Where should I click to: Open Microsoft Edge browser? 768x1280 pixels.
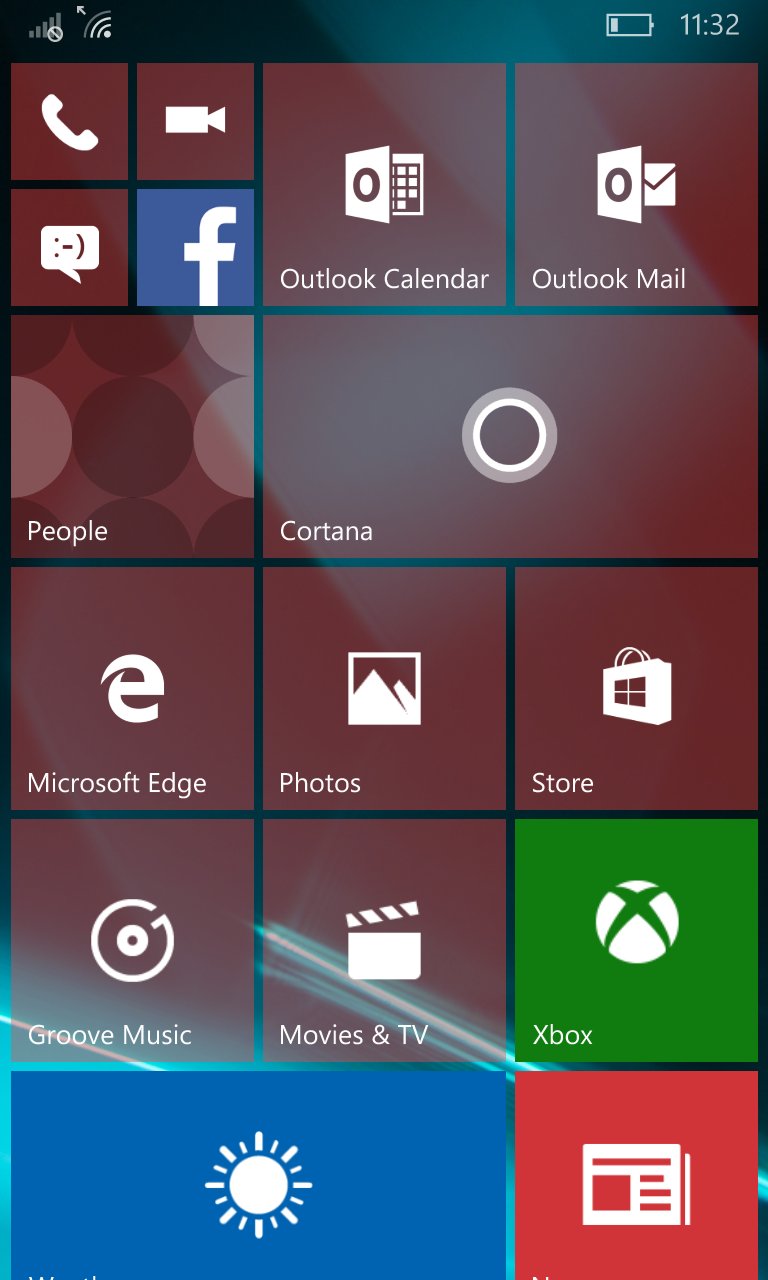(132, 689)
